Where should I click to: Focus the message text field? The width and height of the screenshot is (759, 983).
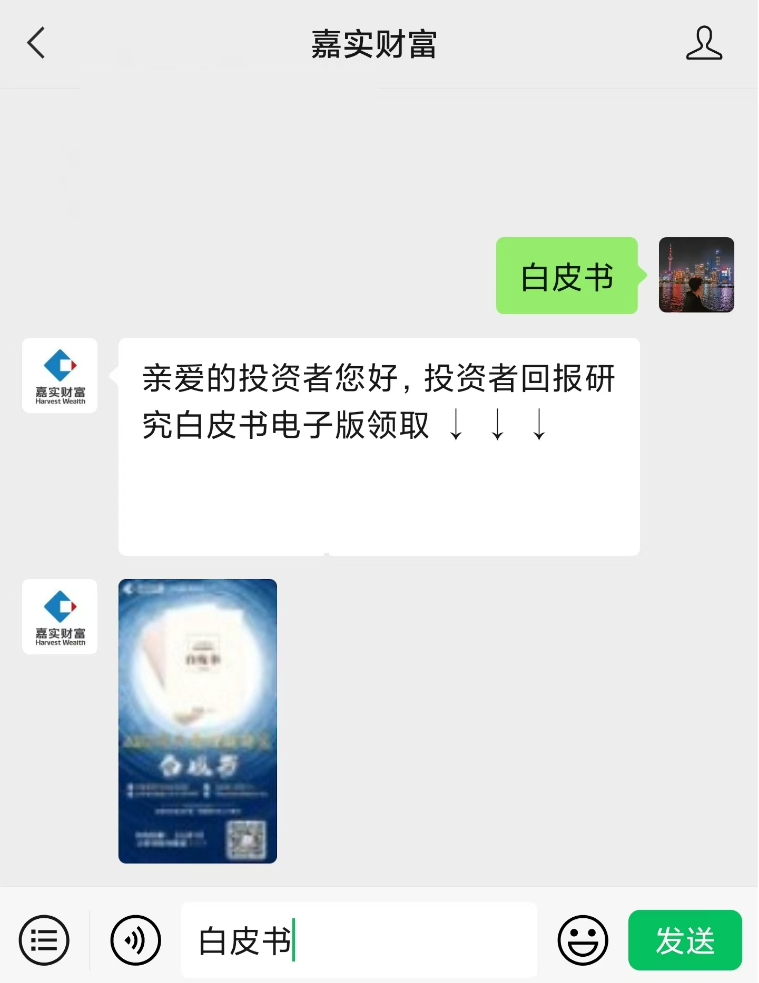pos(400,940)
